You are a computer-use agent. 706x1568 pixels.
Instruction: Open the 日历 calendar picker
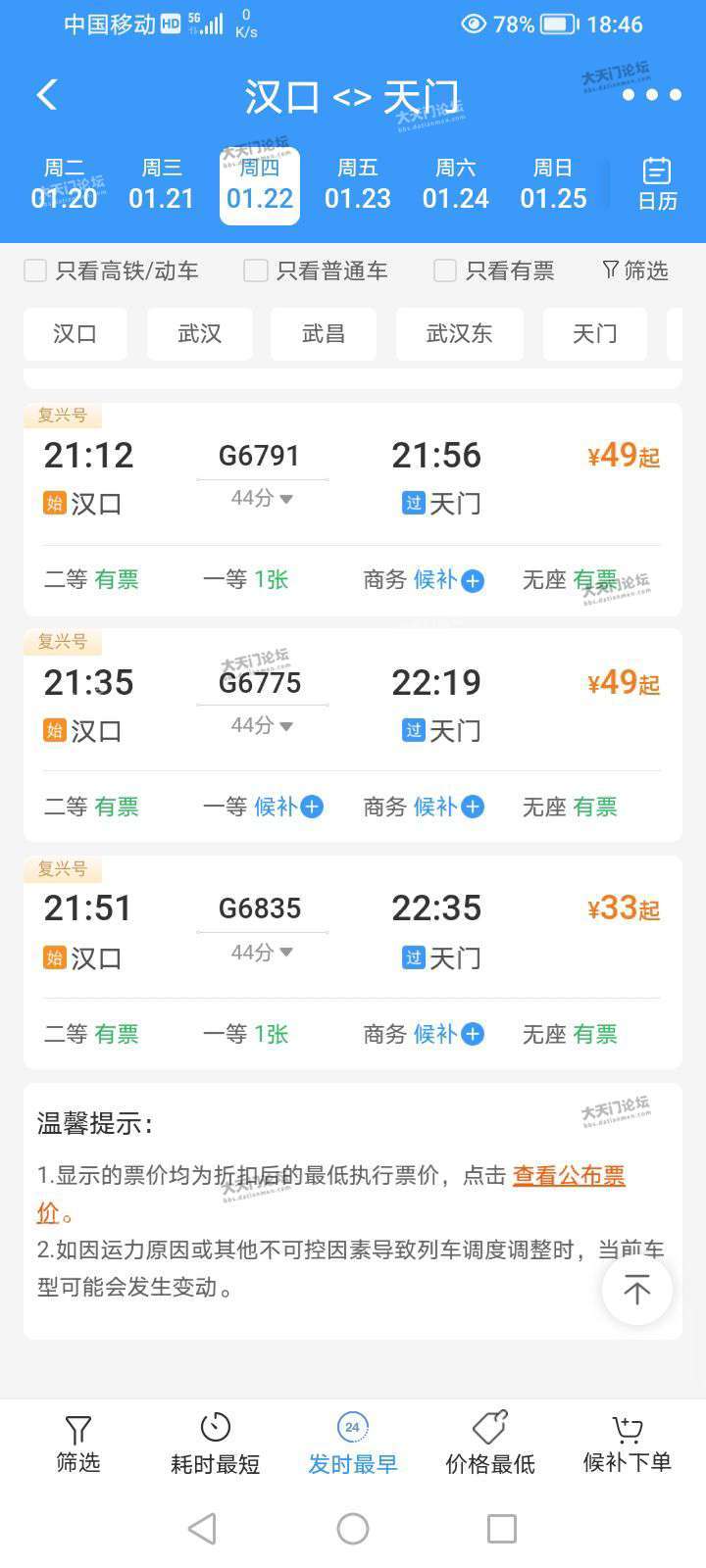[x=656, y=184]
